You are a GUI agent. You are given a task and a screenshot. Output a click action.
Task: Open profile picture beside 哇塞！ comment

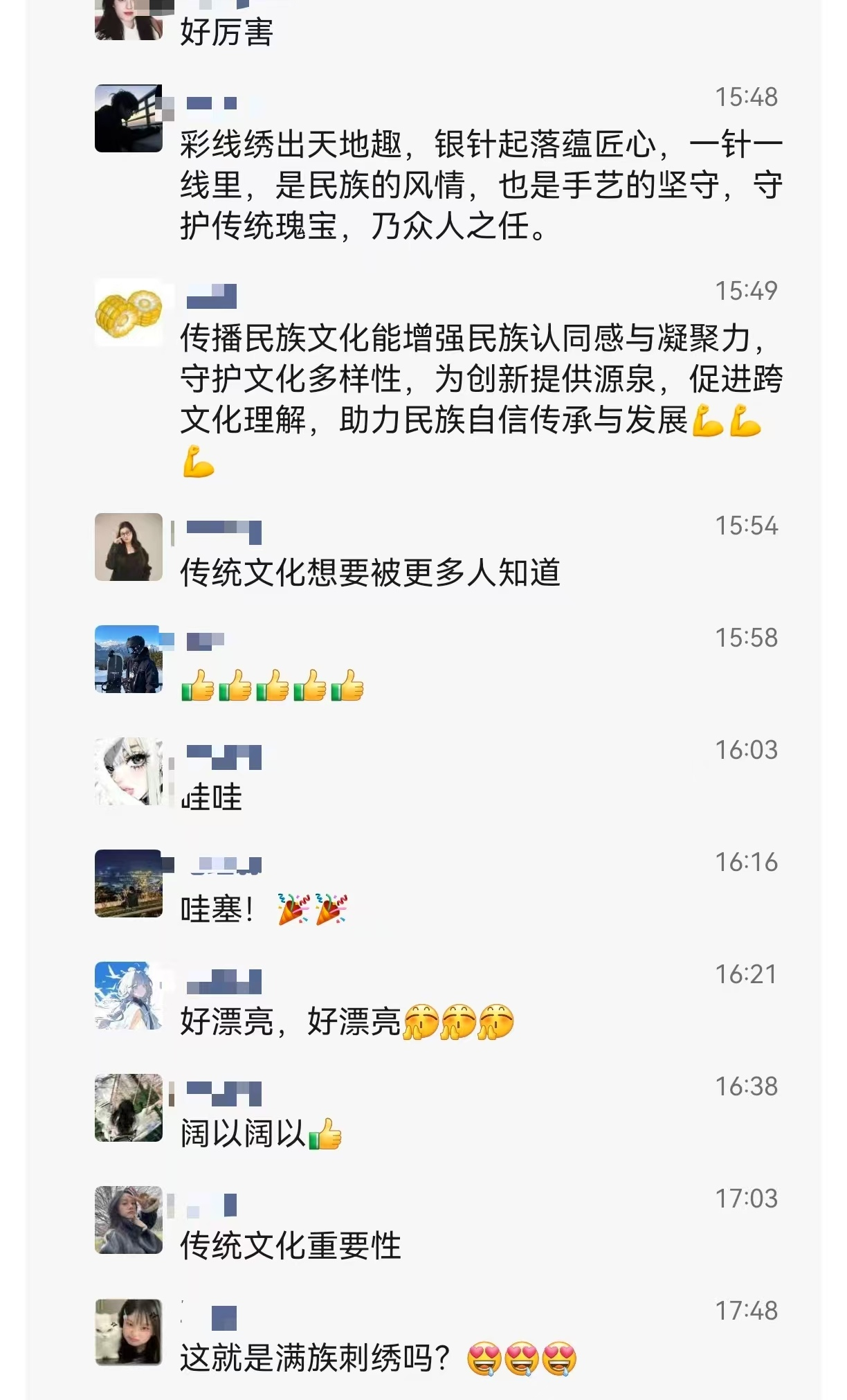129,883
